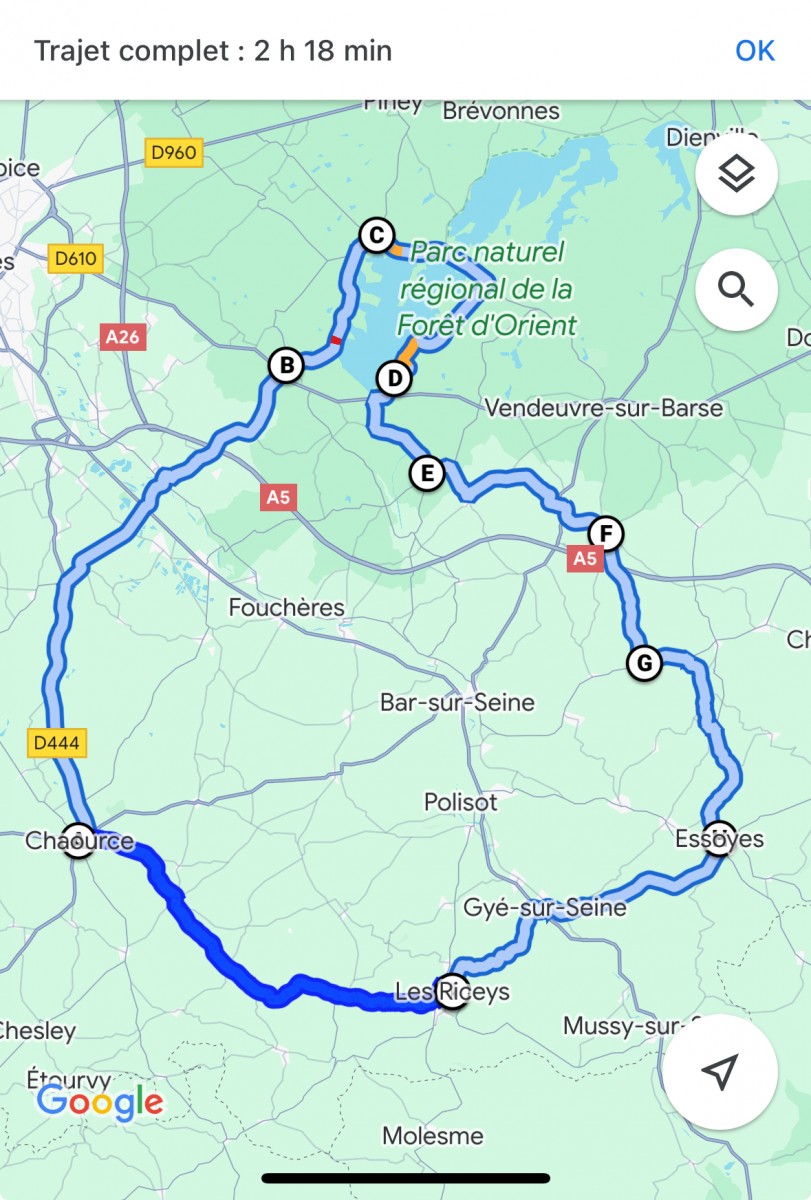
Task: Open waypoint F marker
Action: tap(605, 533)
